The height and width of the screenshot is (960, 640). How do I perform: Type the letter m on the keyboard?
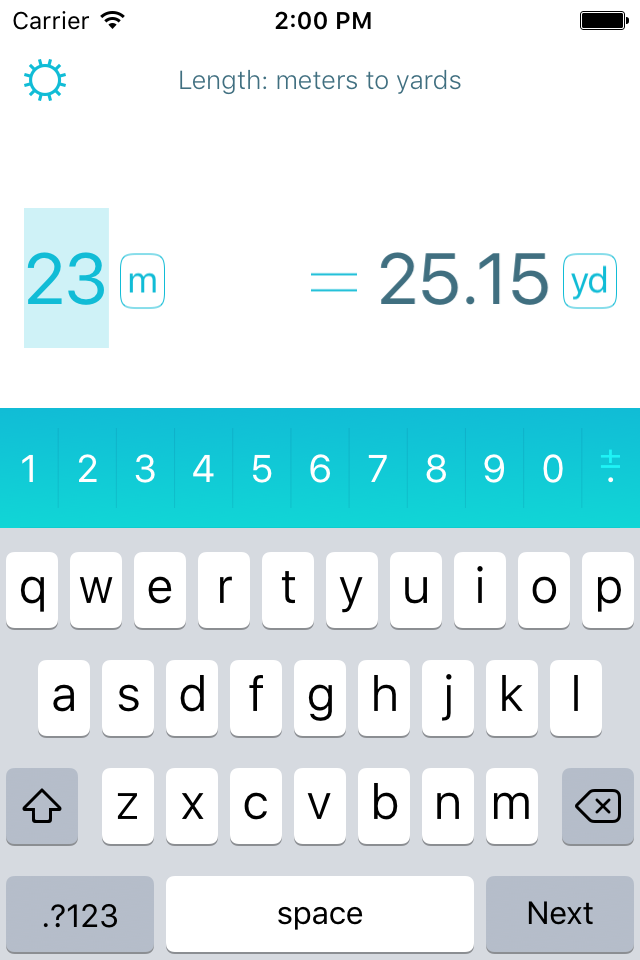[x=511, y=806]
